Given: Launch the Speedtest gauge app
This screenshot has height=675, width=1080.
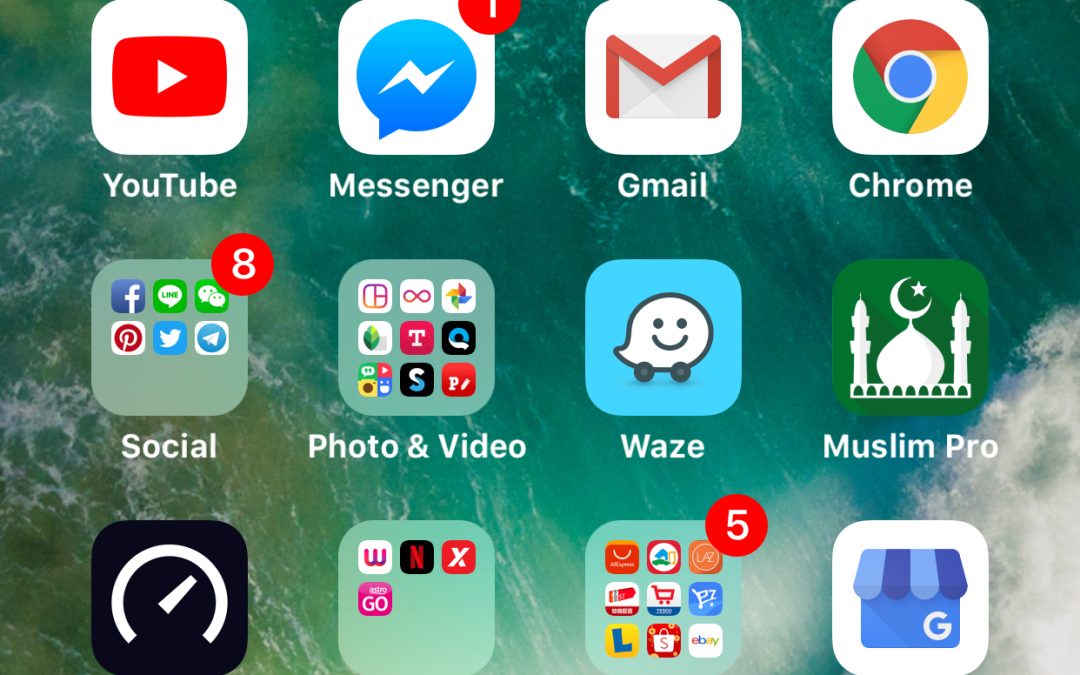Looking at the screenshot, I should (169, 597).
